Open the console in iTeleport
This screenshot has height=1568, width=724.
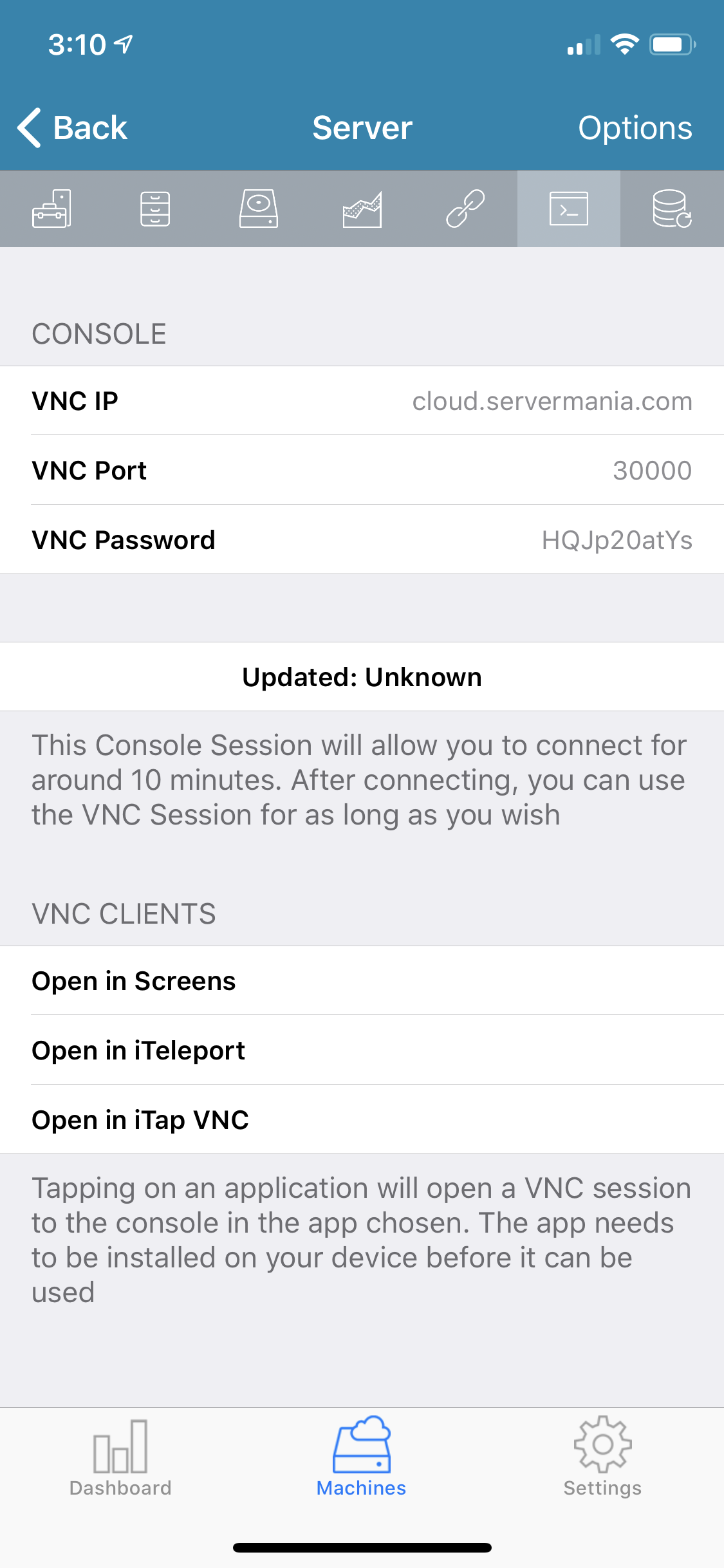(362, 1050)
